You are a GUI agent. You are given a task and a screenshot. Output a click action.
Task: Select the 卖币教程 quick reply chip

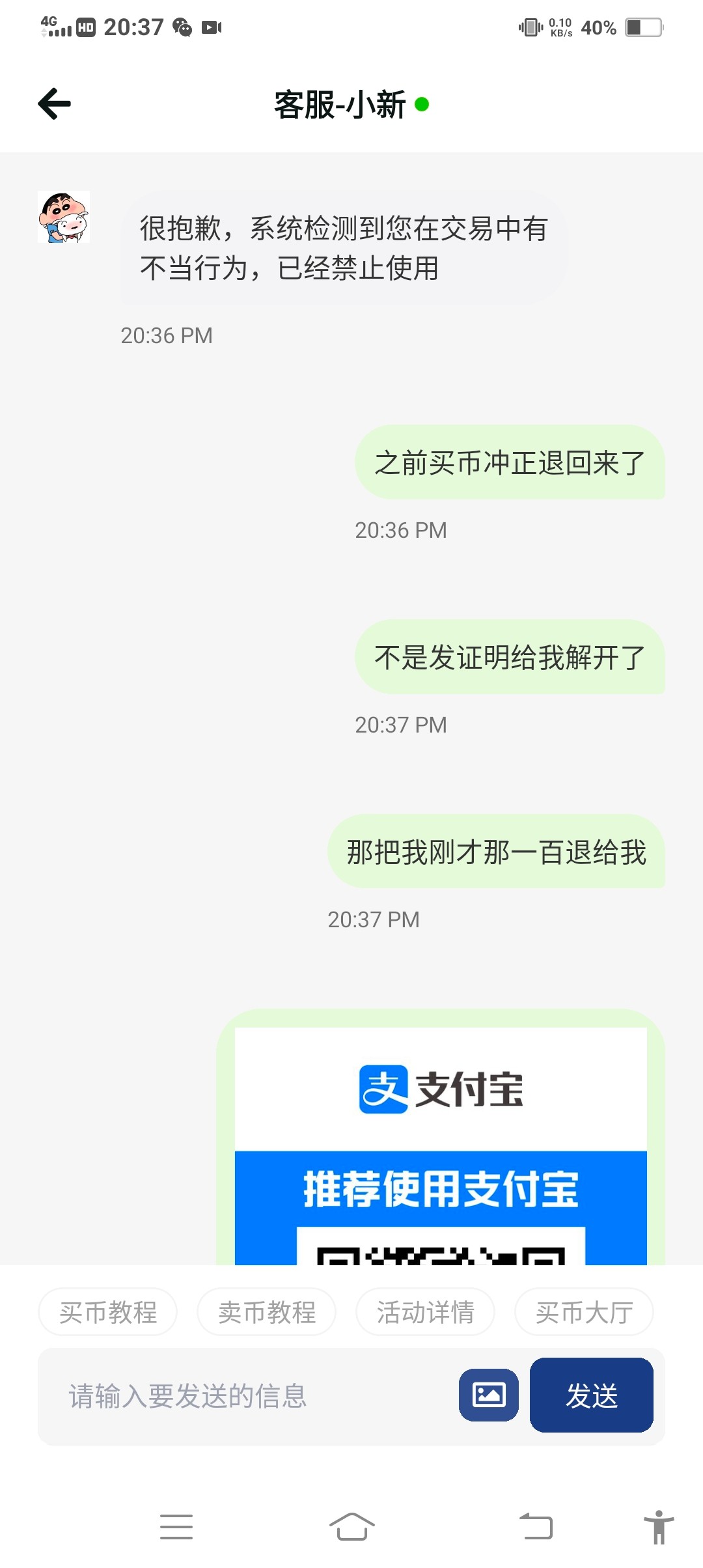coord(267,1313)
